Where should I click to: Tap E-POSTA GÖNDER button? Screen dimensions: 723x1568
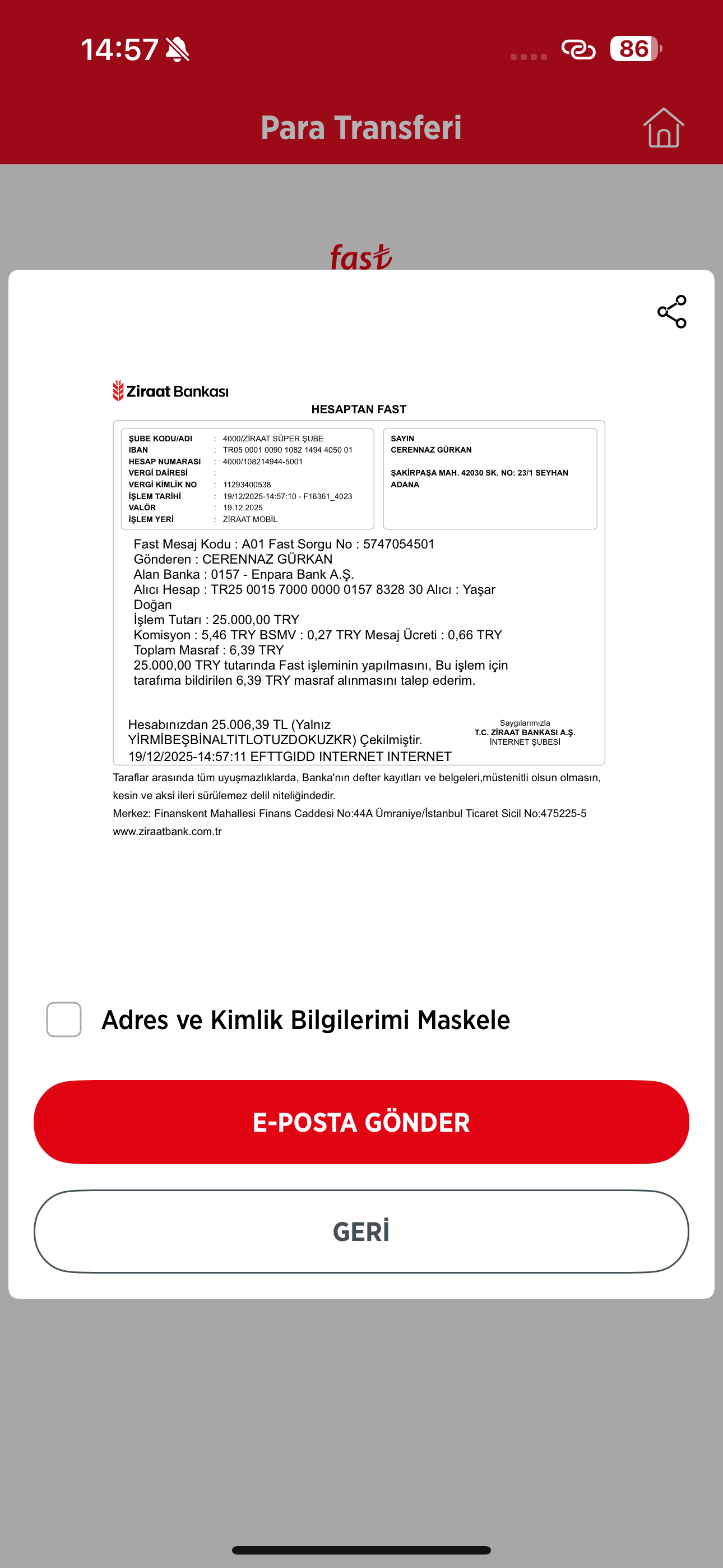pos(361,1122)
